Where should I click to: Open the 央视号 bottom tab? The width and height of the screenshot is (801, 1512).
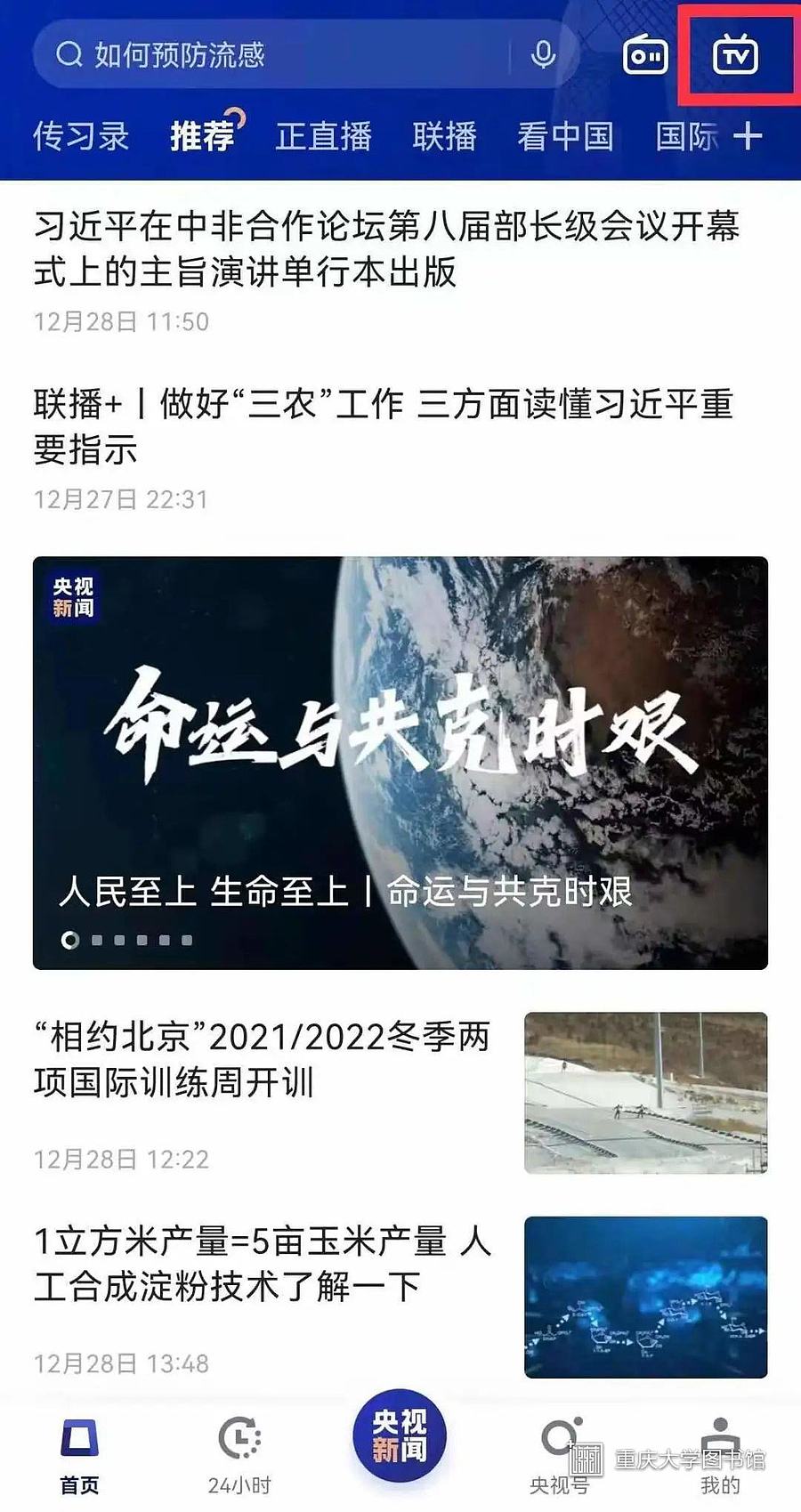click(x=560, y=1455)
